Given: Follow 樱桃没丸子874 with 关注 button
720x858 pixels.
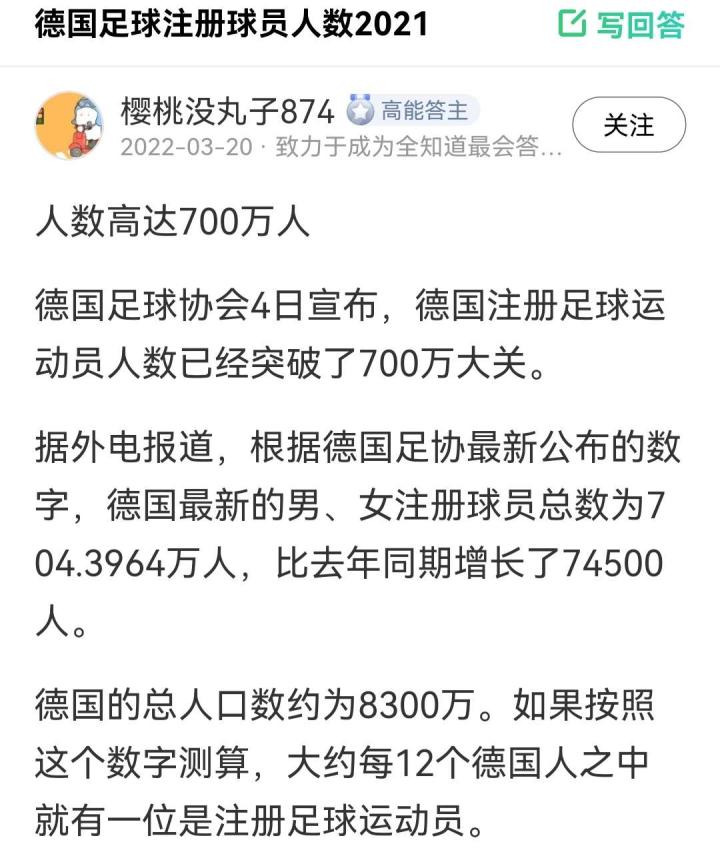Looking at the screenshot, I should 629,125.
